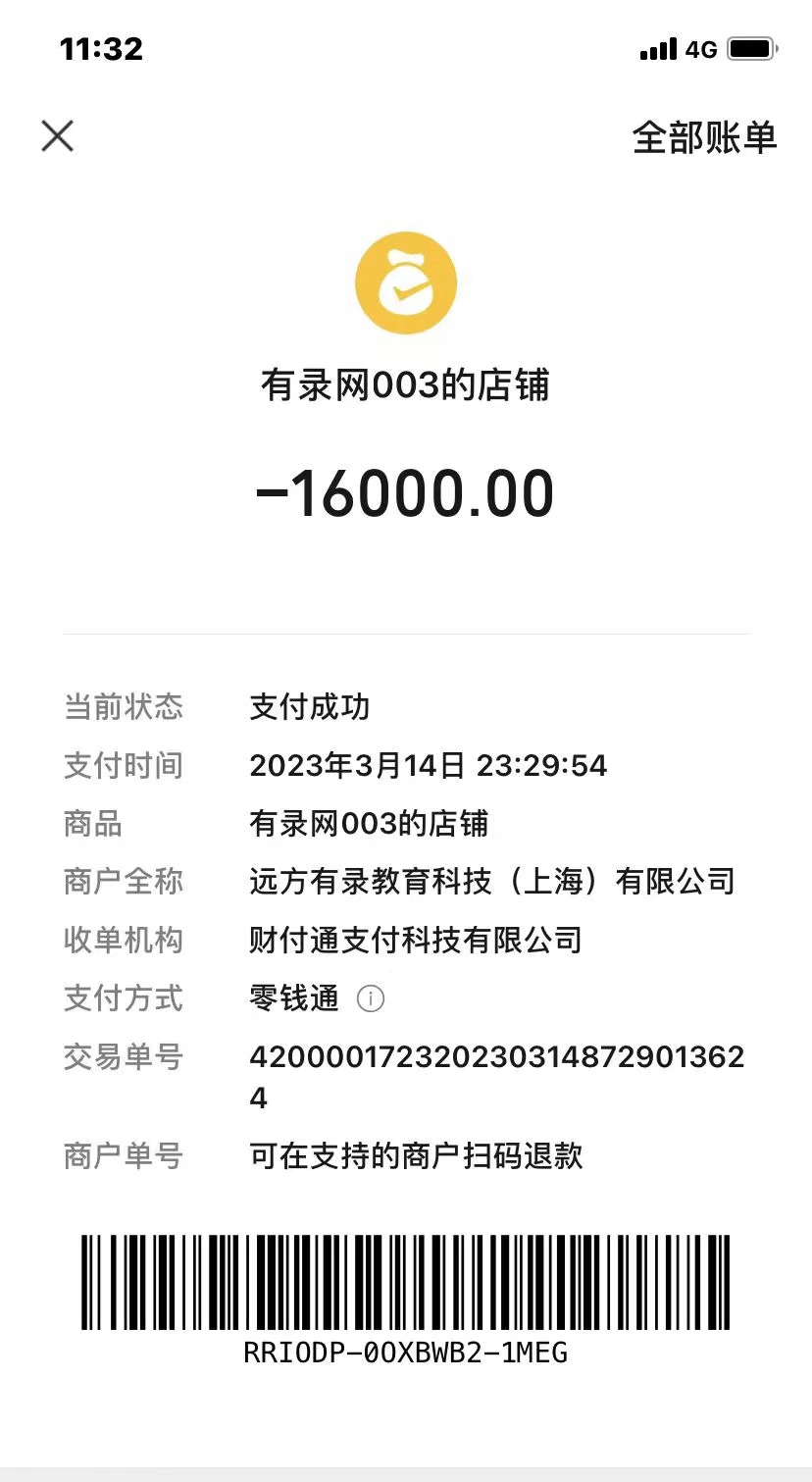812x1482 pixels.
Task: Open 全部账单 to view all bills
Action: click(703, 137)
